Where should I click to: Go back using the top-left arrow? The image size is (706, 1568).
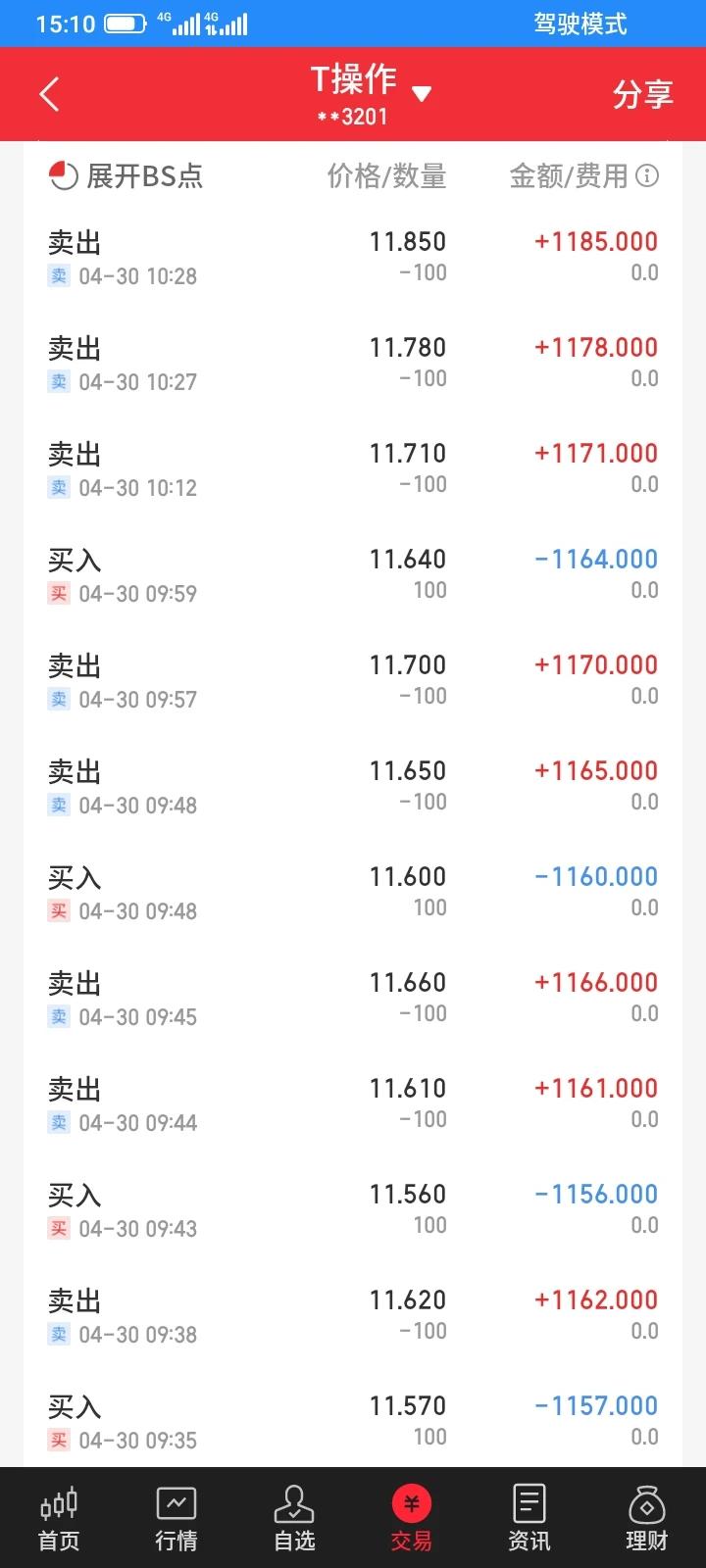(49, 94)
